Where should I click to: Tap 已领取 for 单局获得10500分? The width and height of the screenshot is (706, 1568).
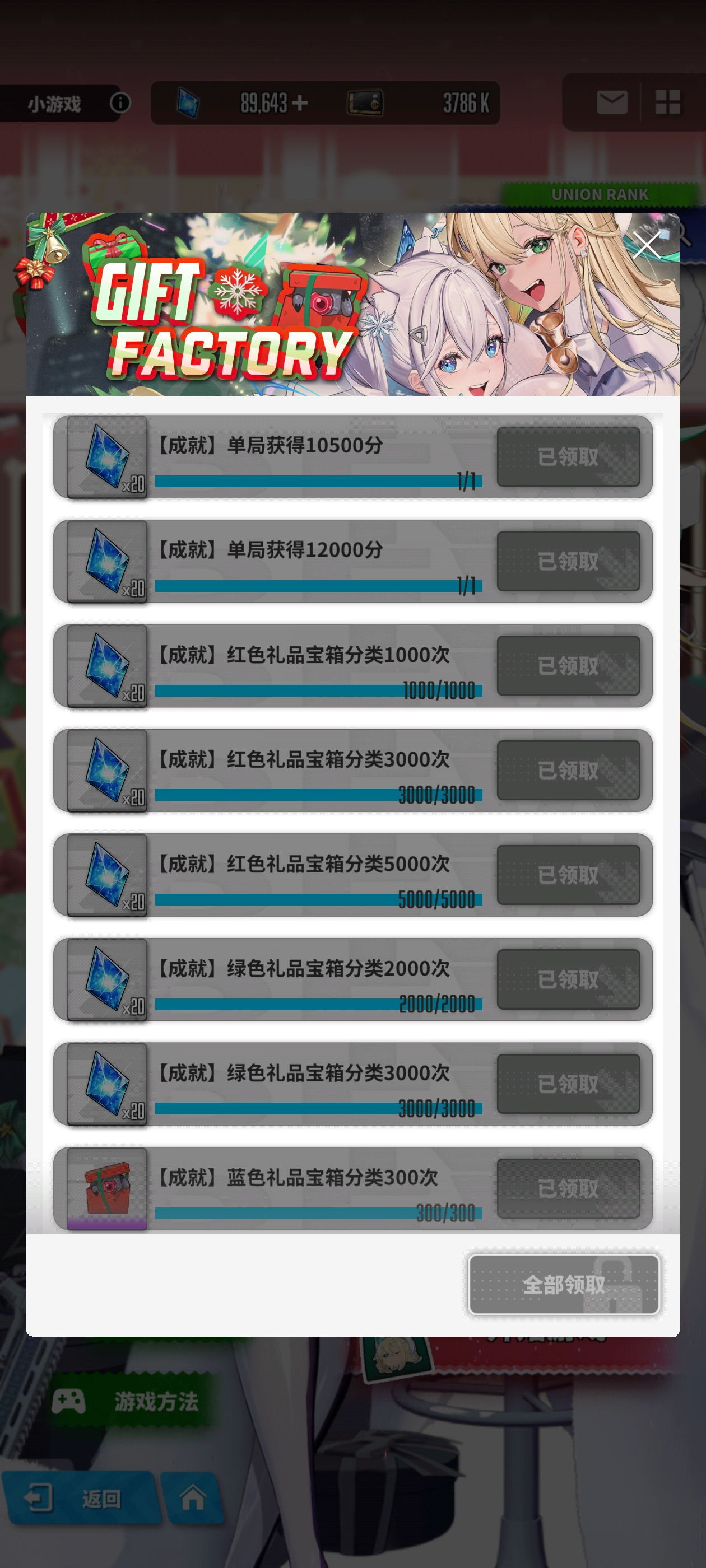click(568, 456)
